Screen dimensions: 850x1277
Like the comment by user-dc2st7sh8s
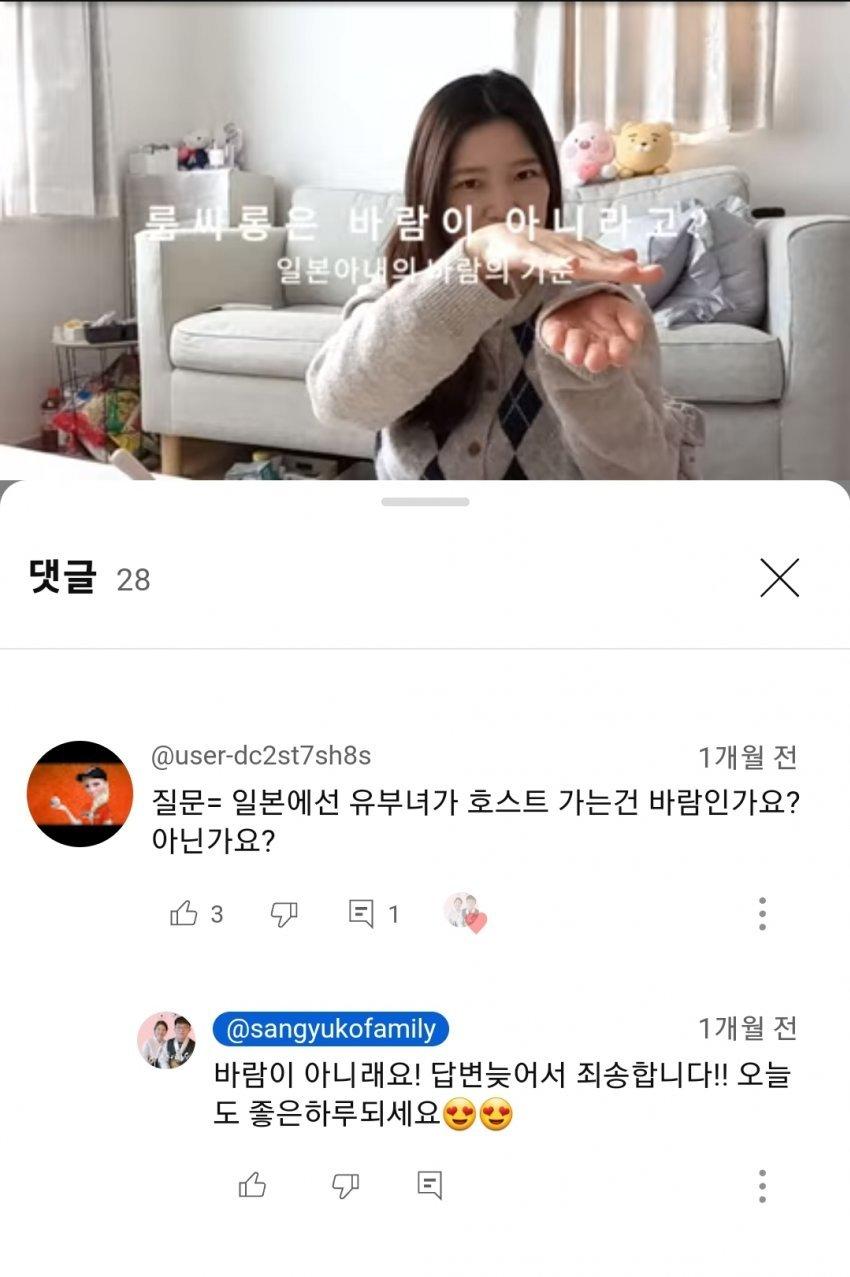(x=185, y=913)
